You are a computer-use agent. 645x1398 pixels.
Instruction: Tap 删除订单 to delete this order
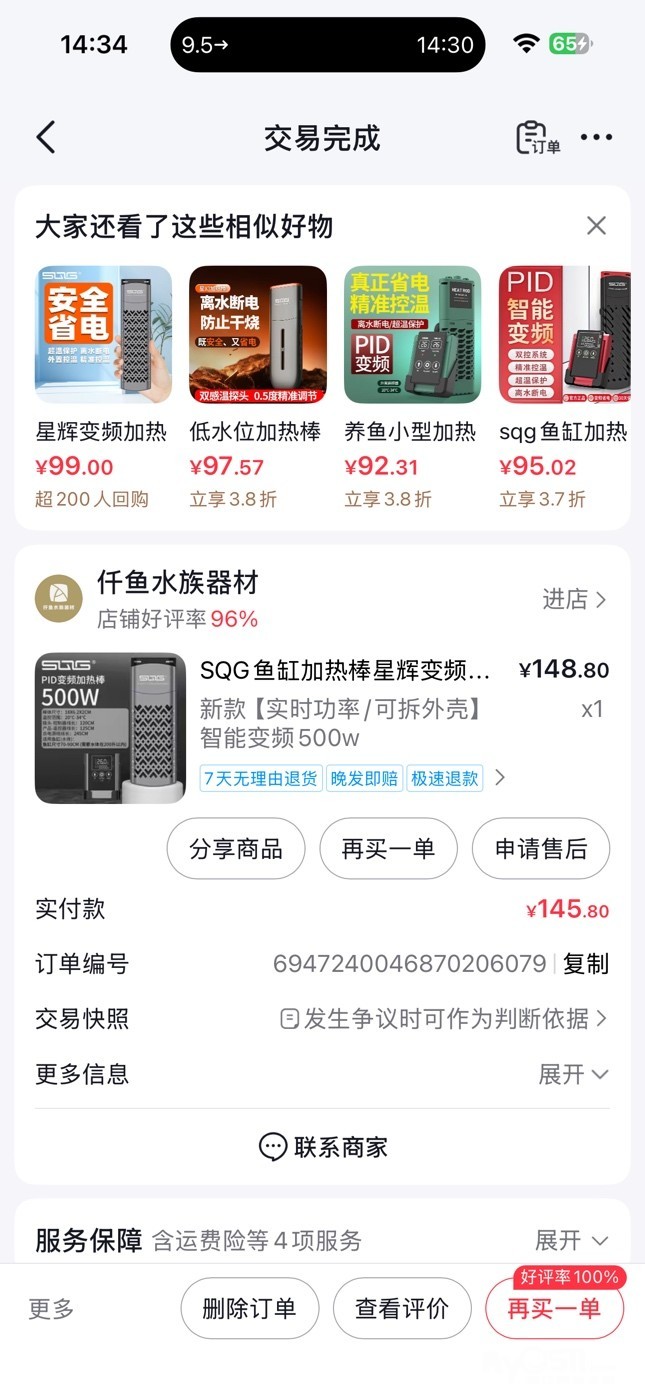(250, 1308)
